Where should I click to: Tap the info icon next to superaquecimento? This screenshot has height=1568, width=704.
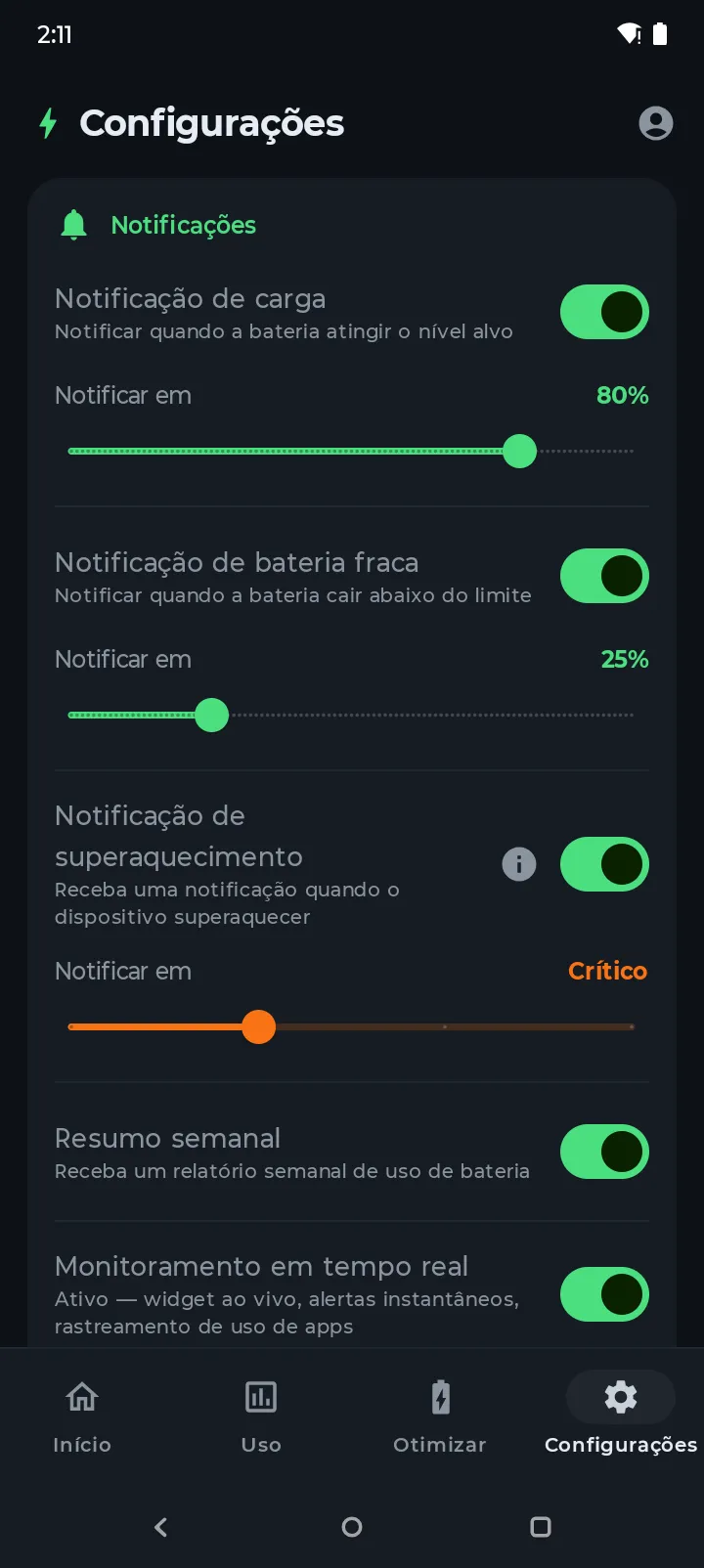(x=519, y=863)
